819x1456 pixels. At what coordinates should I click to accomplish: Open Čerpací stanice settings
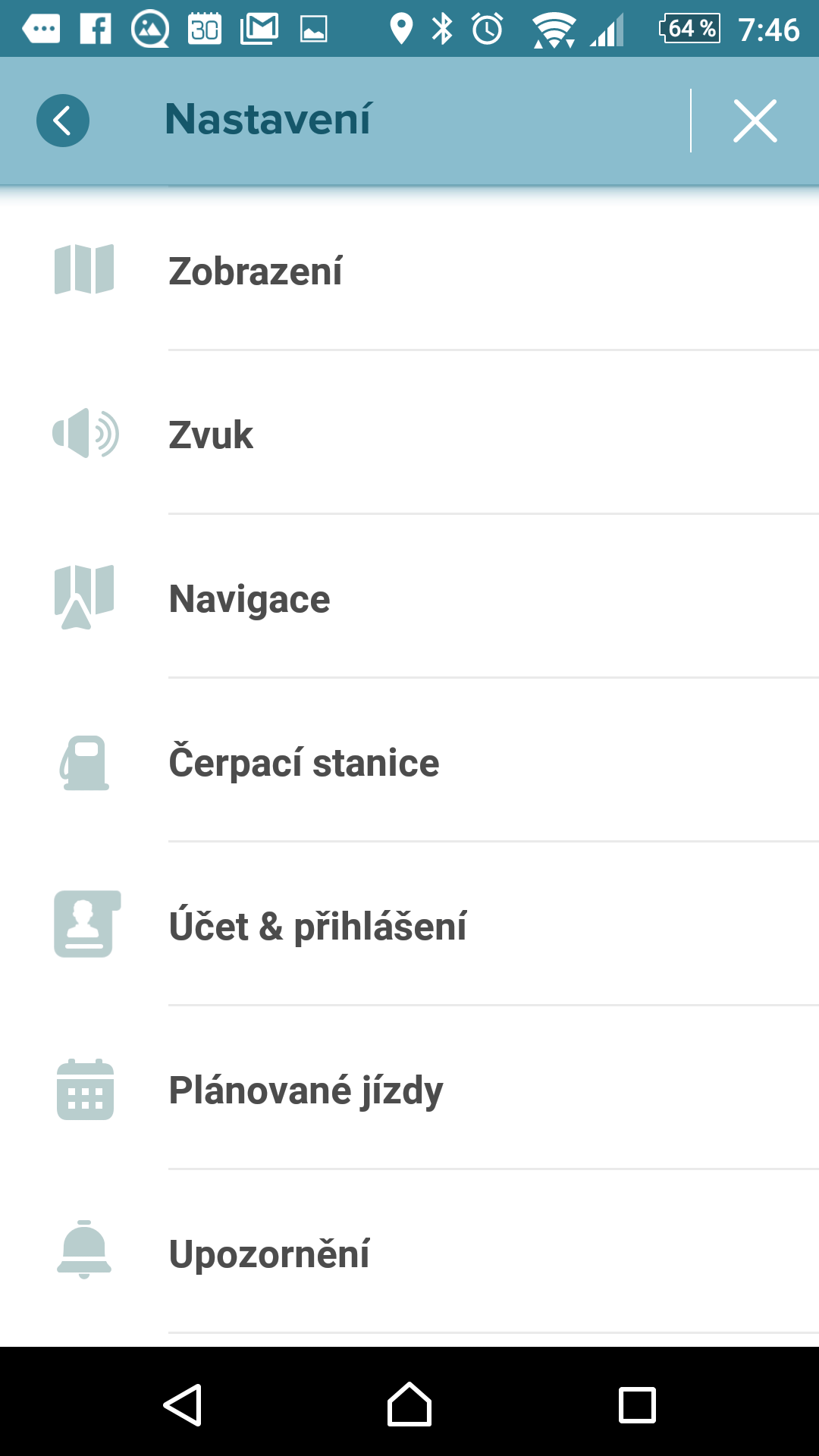click(409, 761)
